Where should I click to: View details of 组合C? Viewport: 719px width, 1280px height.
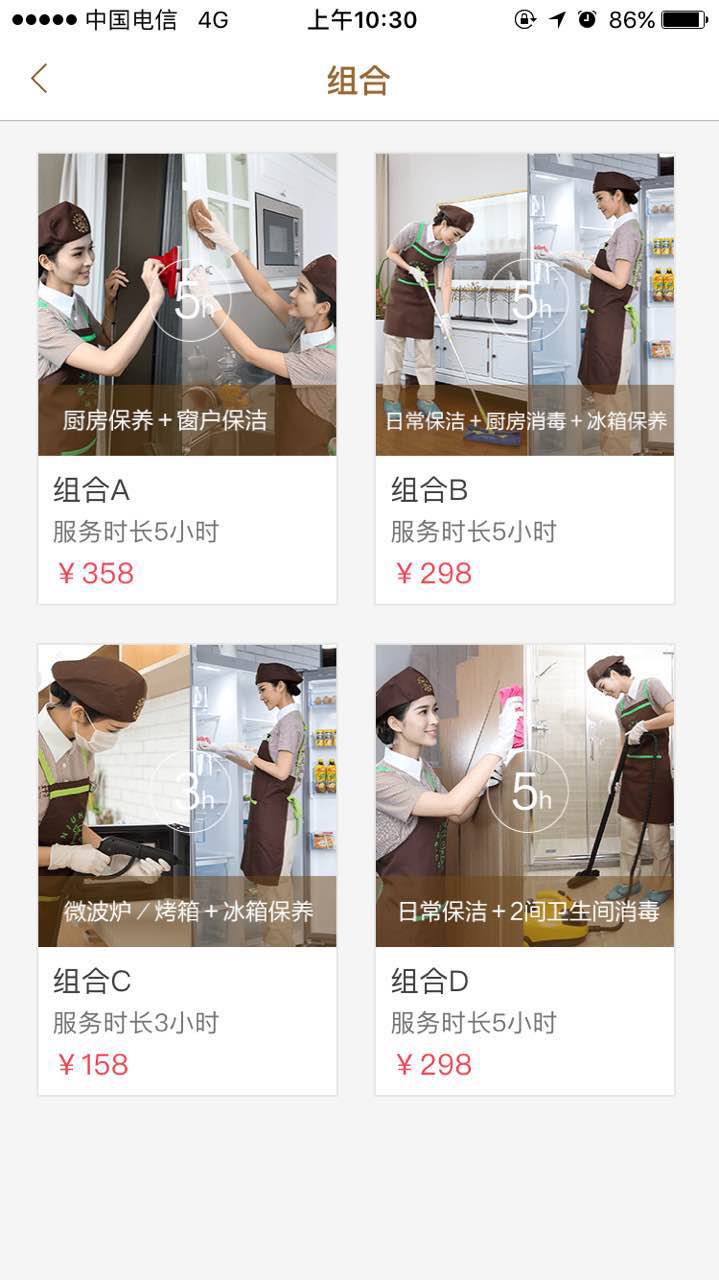click(x=187, y=869)
